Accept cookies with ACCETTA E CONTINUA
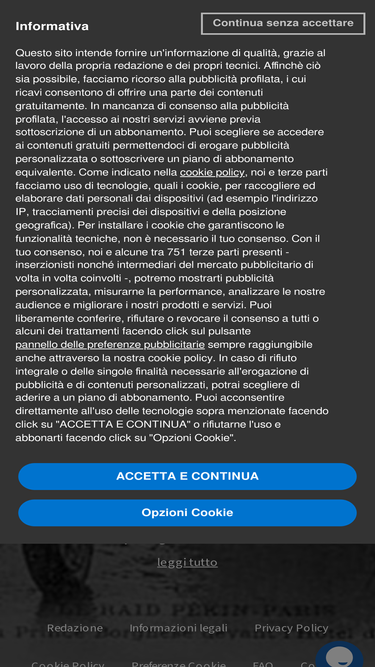Screen dimensions: 375x667 187,476
